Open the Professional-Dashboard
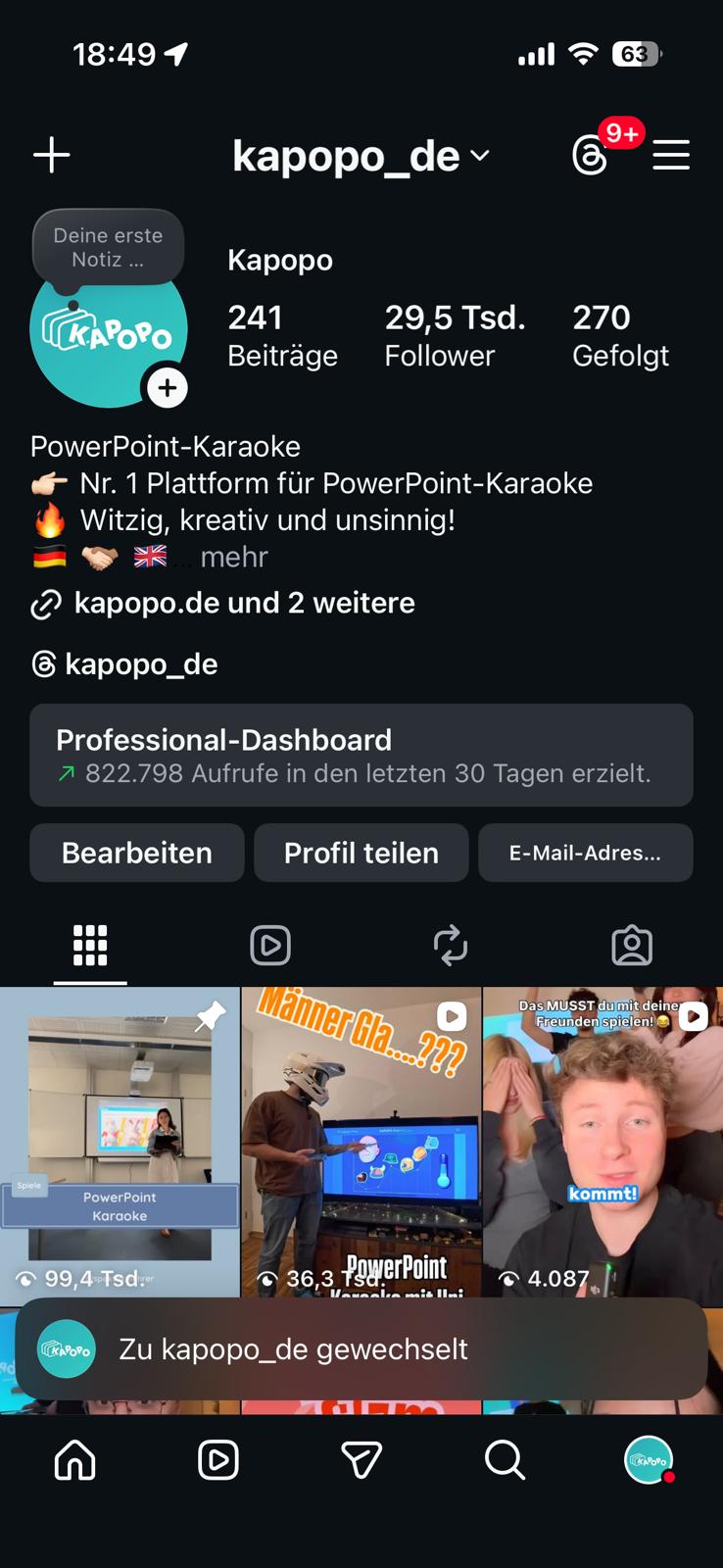This screenshot has height=1568, width=723. pyautogui.click(x=361, y=756)
